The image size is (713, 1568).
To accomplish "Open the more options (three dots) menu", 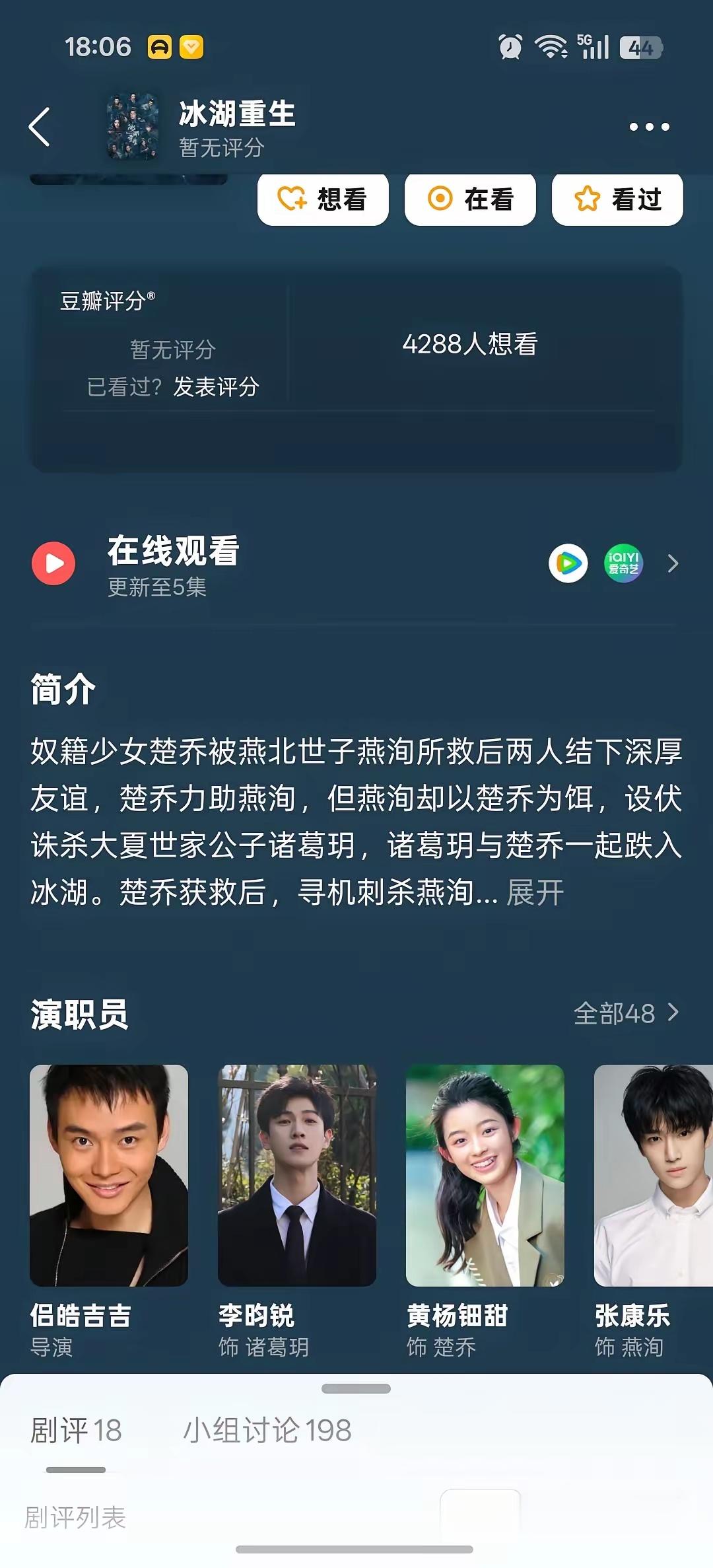I will [649, 126].
